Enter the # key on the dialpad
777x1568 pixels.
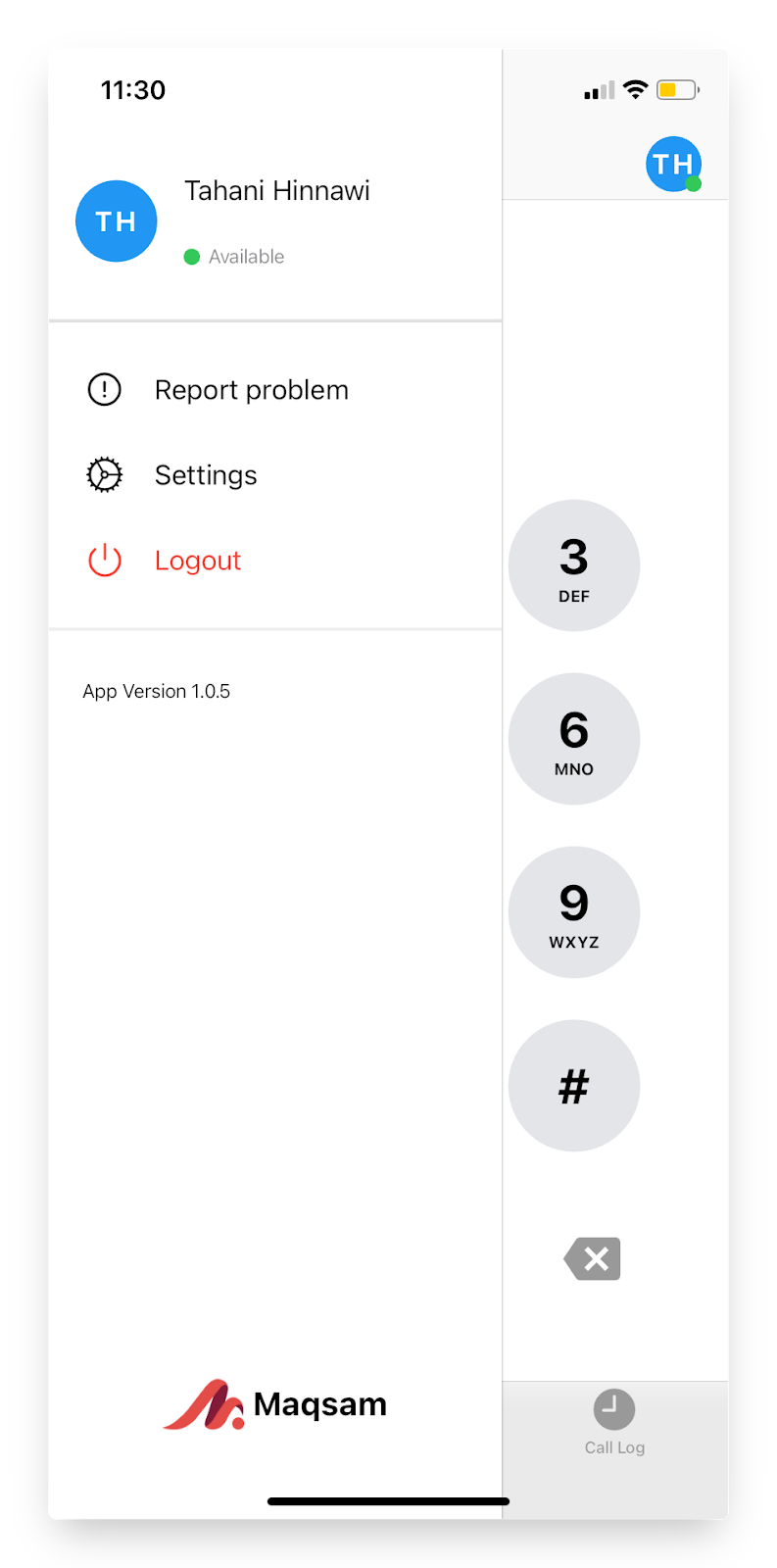[x=574, y=1086]
